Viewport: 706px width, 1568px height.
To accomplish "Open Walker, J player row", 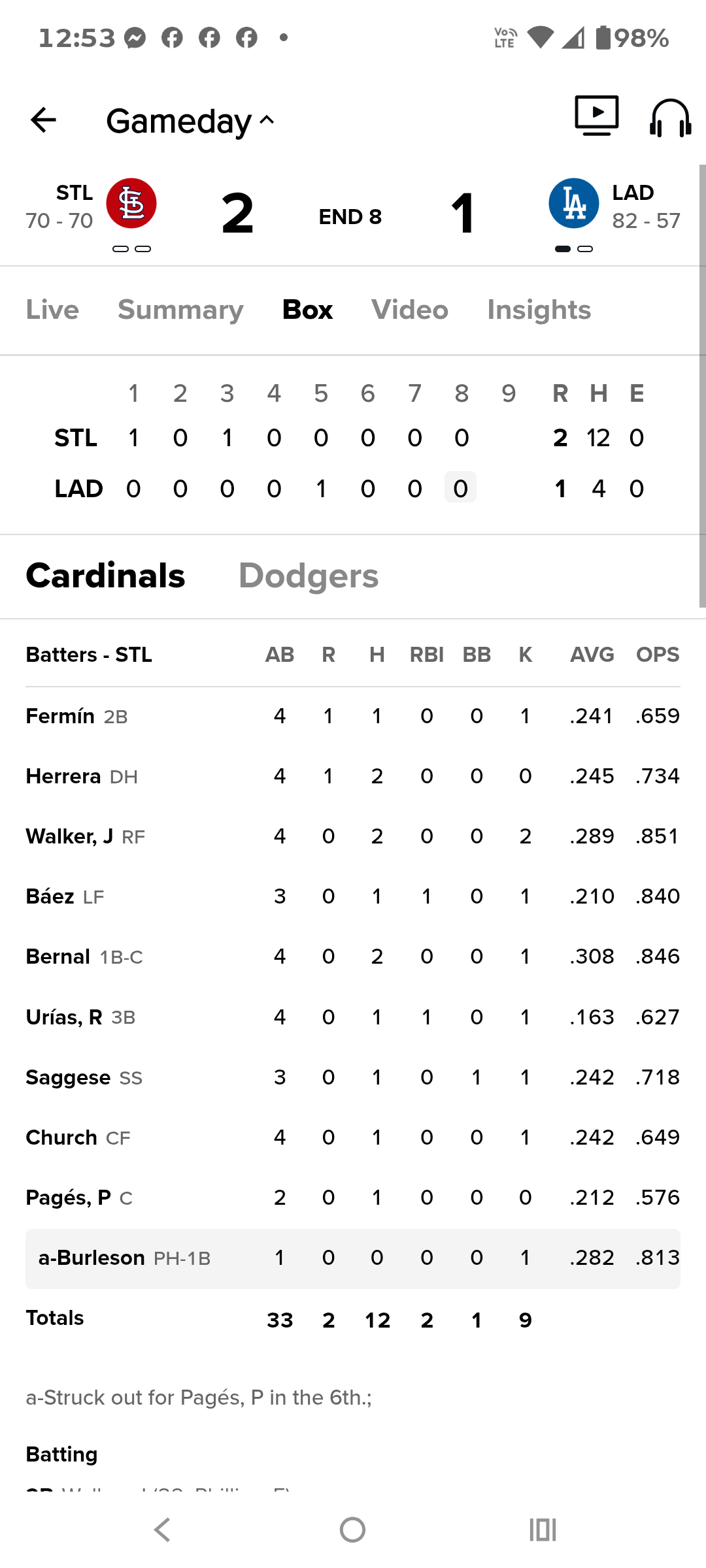I will [353, 836].
